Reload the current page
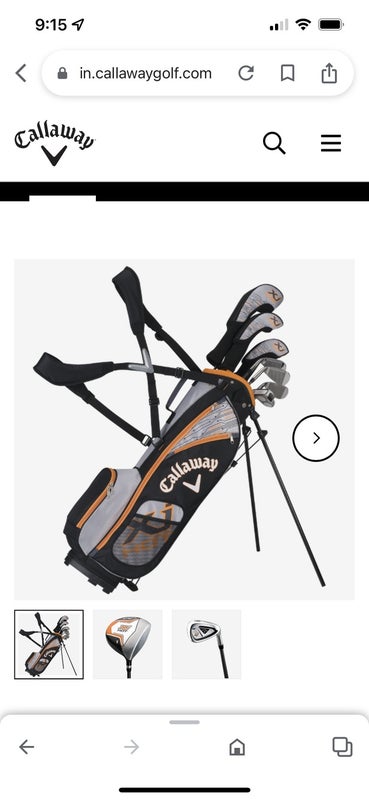Viewport: 369px width, 800px height. pyautogui.click(x=246, y=73)
